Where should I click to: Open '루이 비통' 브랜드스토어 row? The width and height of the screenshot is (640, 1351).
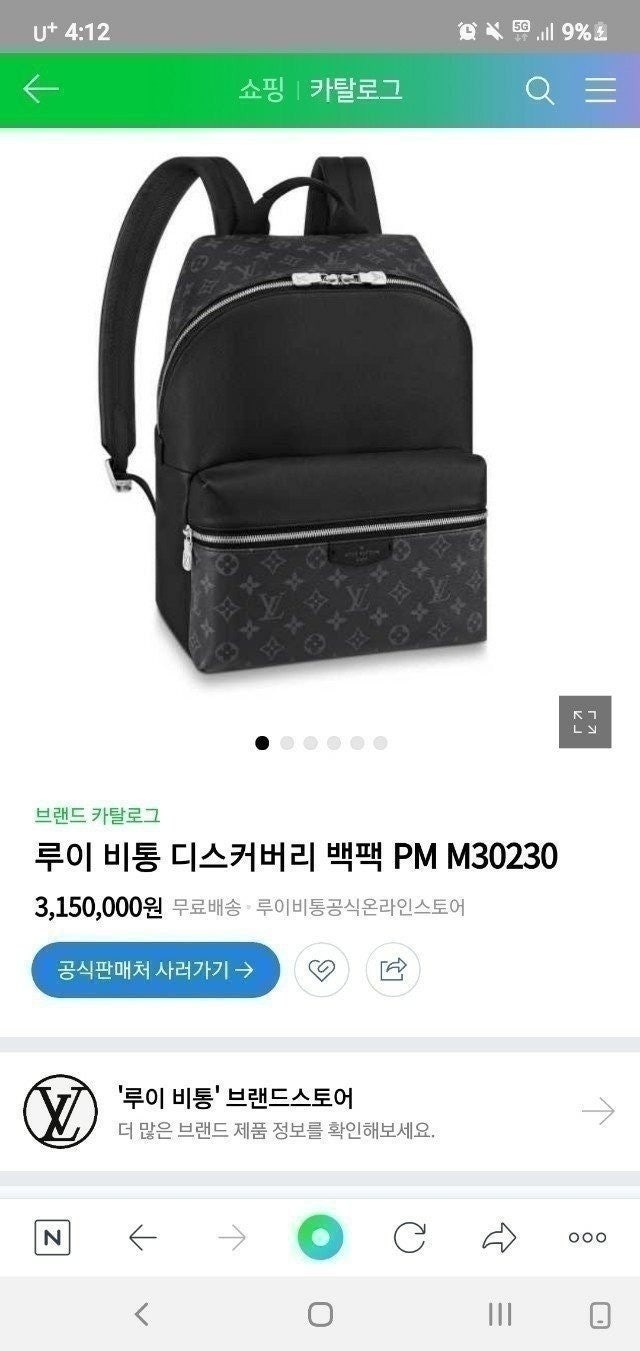coord(320,1111)
